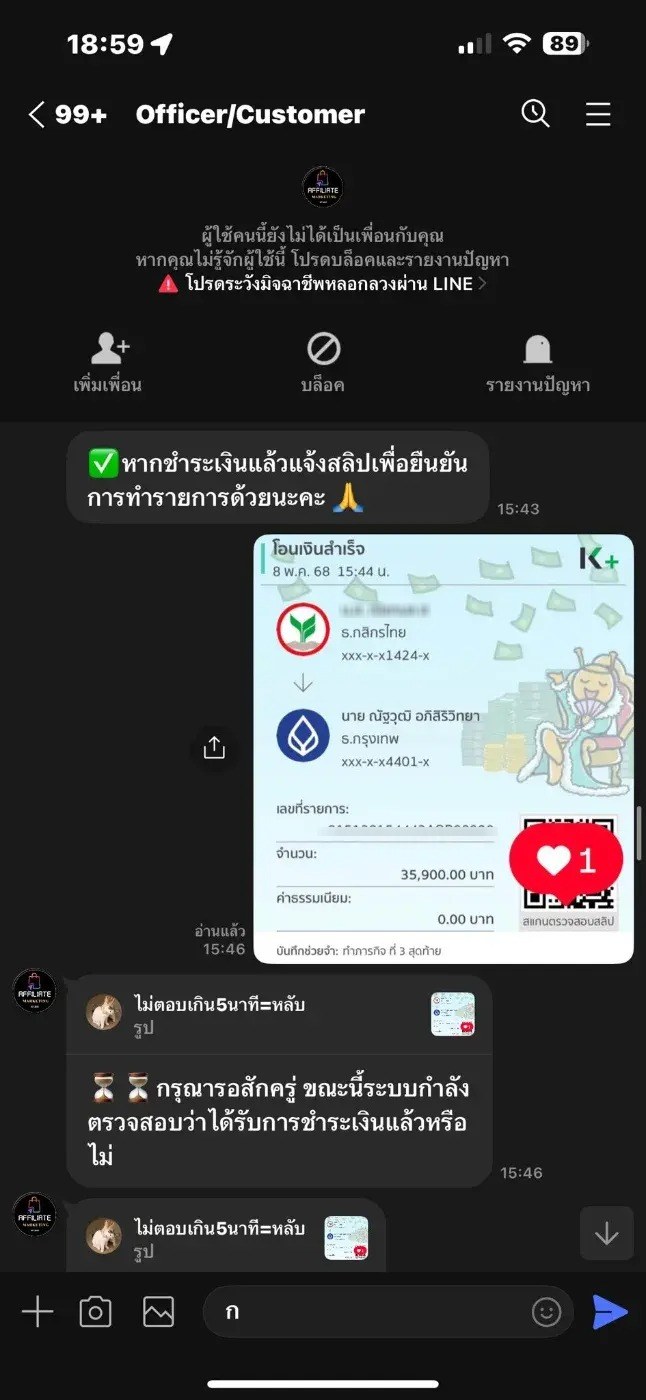646x1400 pixels.
Task: Jump to latest messages with down arrow
Action: point(606,1233)
